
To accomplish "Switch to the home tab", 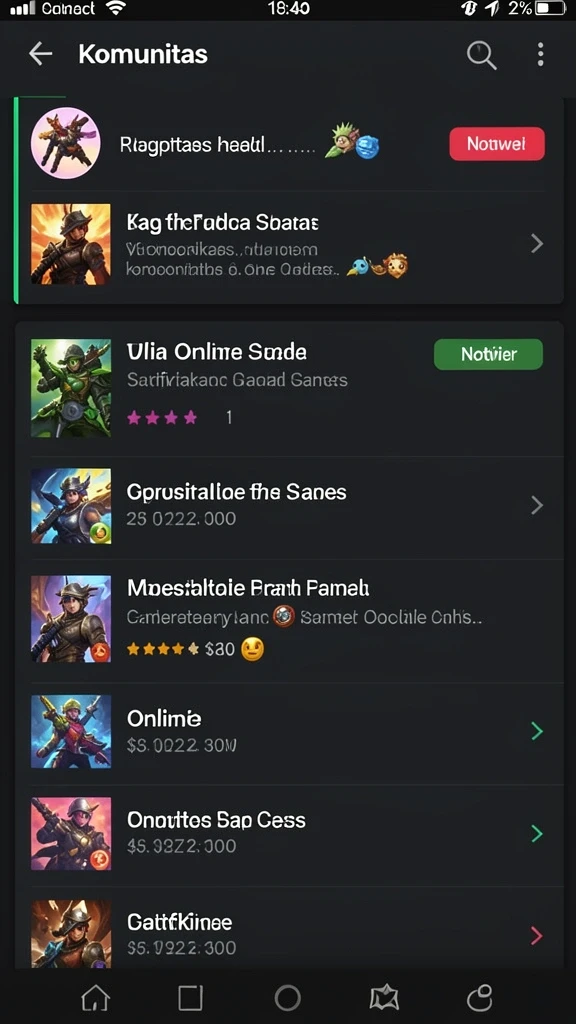I will pyautogui.click(x=95, y=998).
